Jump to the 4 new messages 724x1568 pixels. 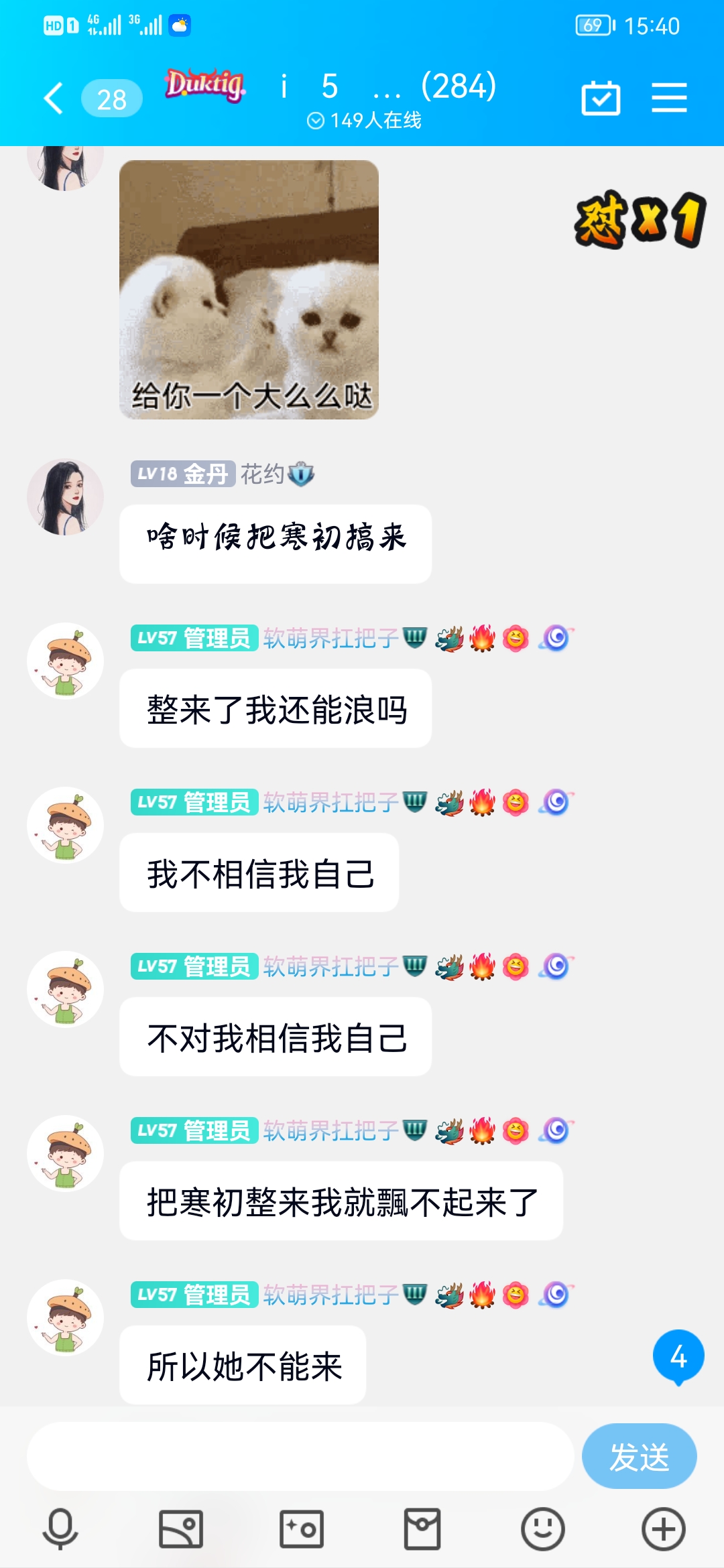pyautogui.click(x=678, y=1356)
